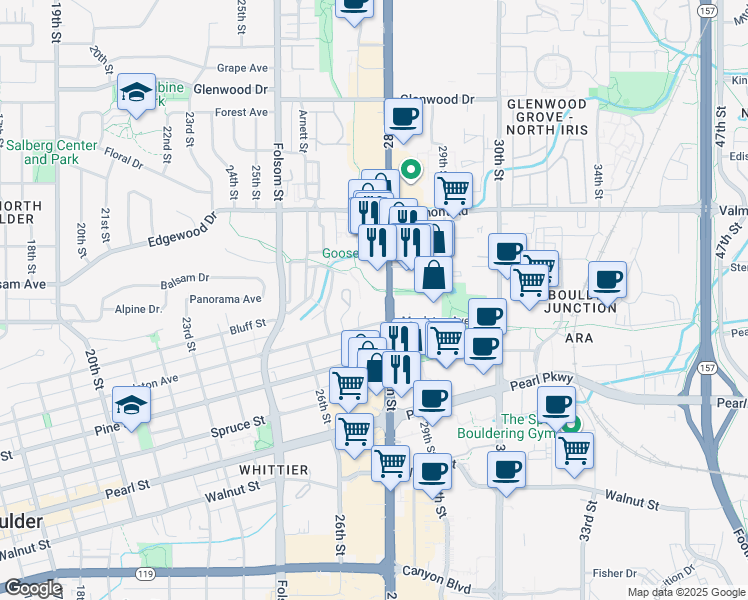Screen dimensions: 748x600
Task: Open the Google logo link
Action: click(x=33, y=588)
